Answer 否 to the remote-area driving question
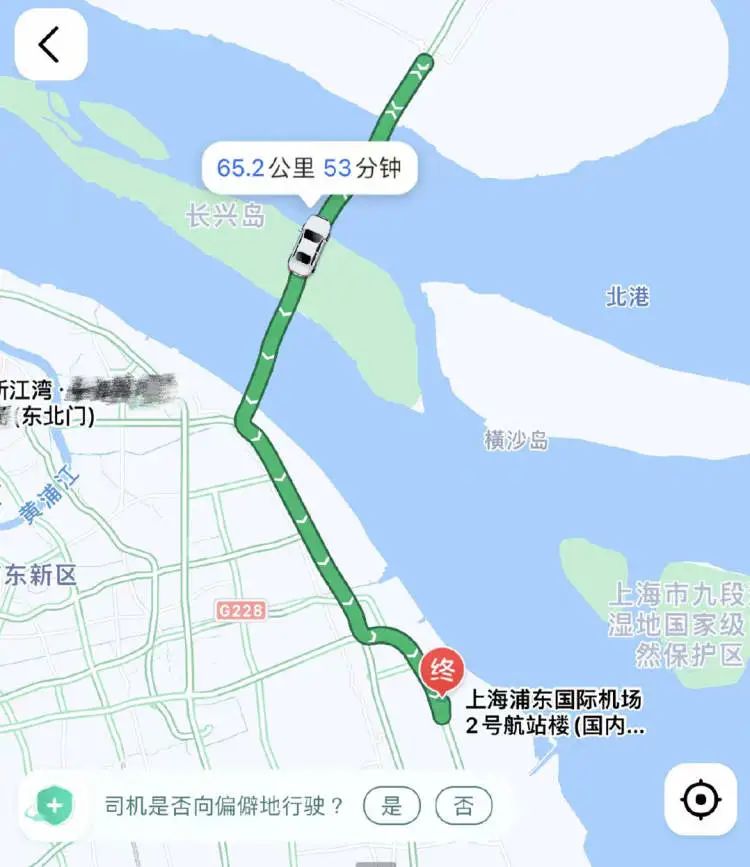 (464, 805)
